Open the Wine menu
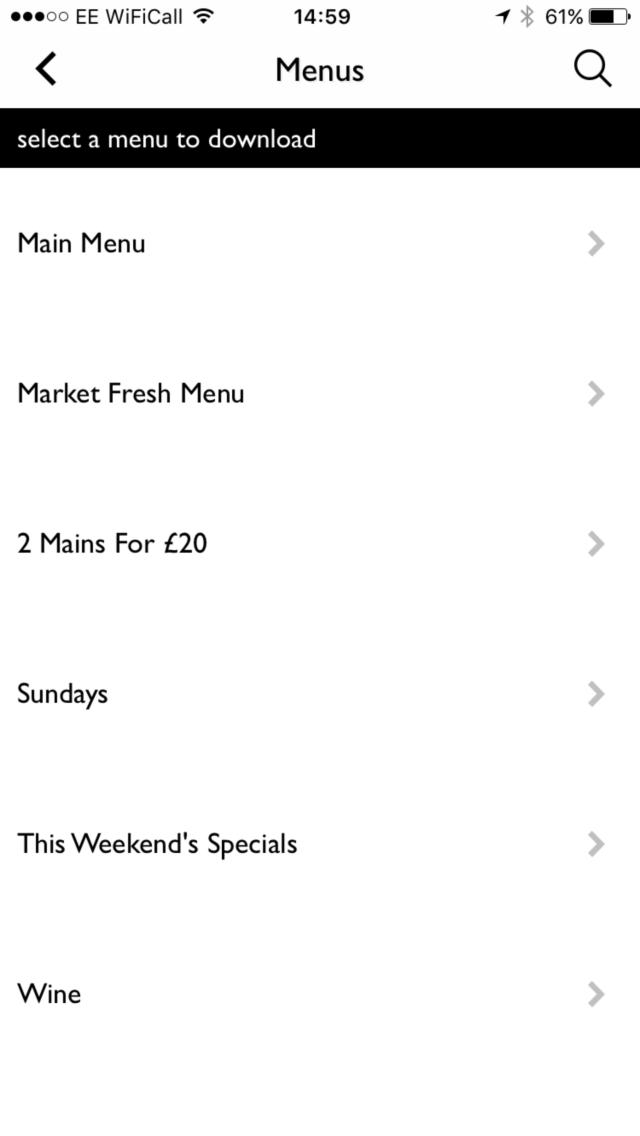The height and width of the screenshot is (1136, 640). point(320,994)
